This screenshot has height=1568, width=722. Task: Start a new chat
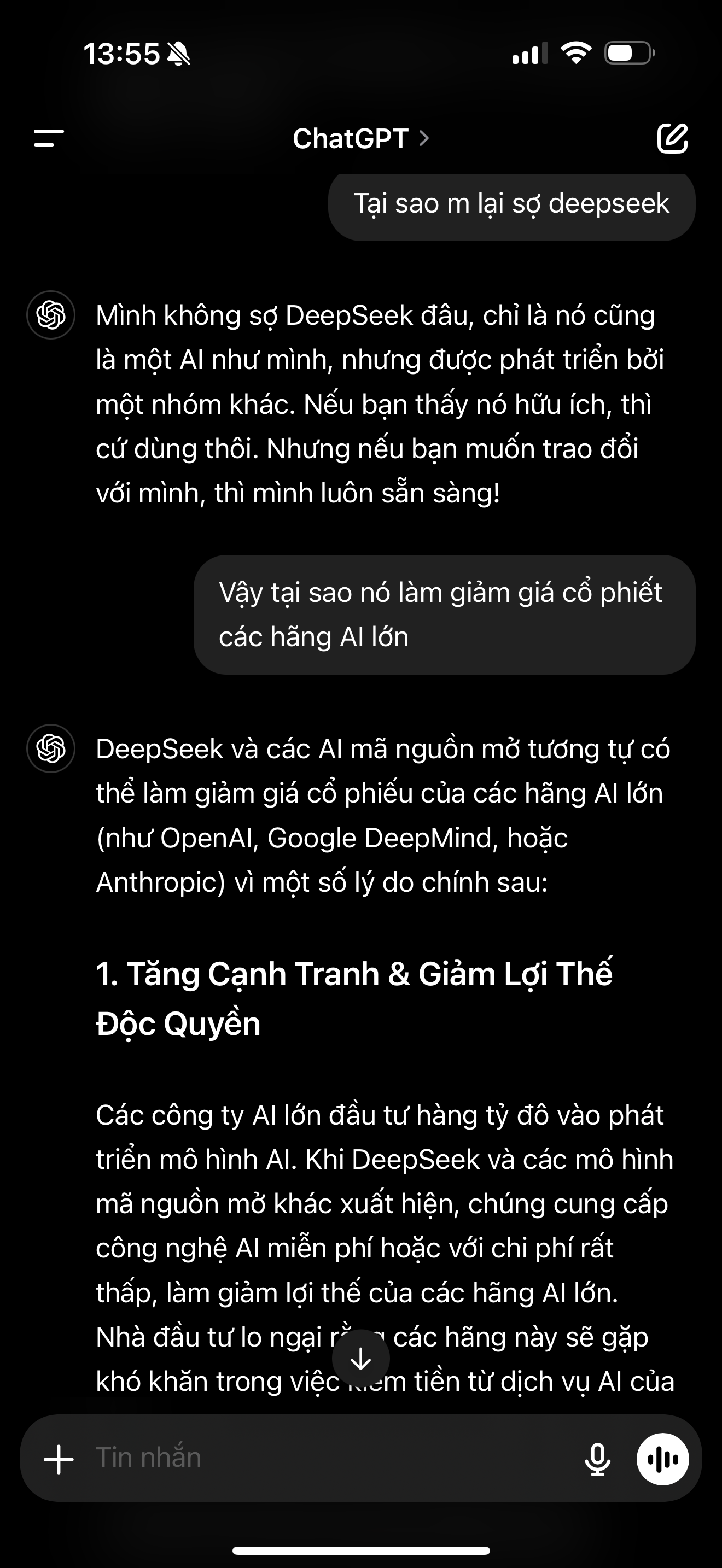(672, 138)
